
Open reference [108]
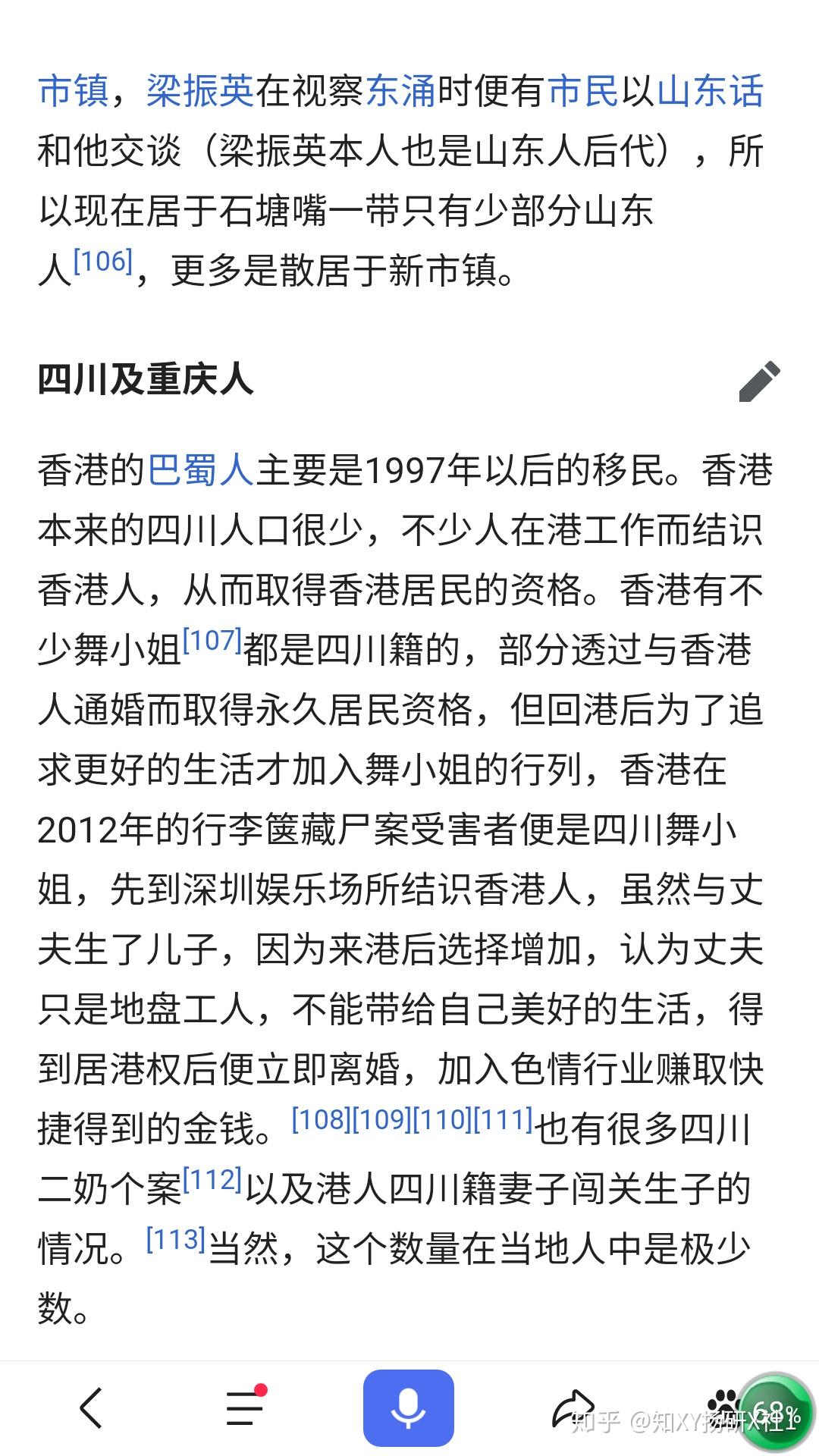click(x=322, y=1119)
